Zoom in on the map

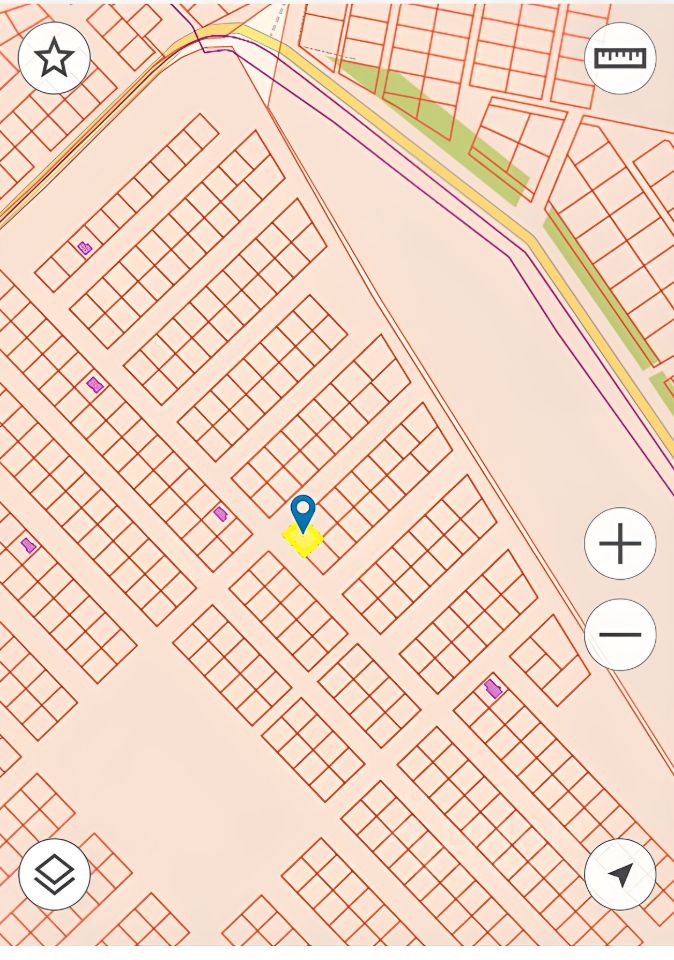[x=620, y=544]
